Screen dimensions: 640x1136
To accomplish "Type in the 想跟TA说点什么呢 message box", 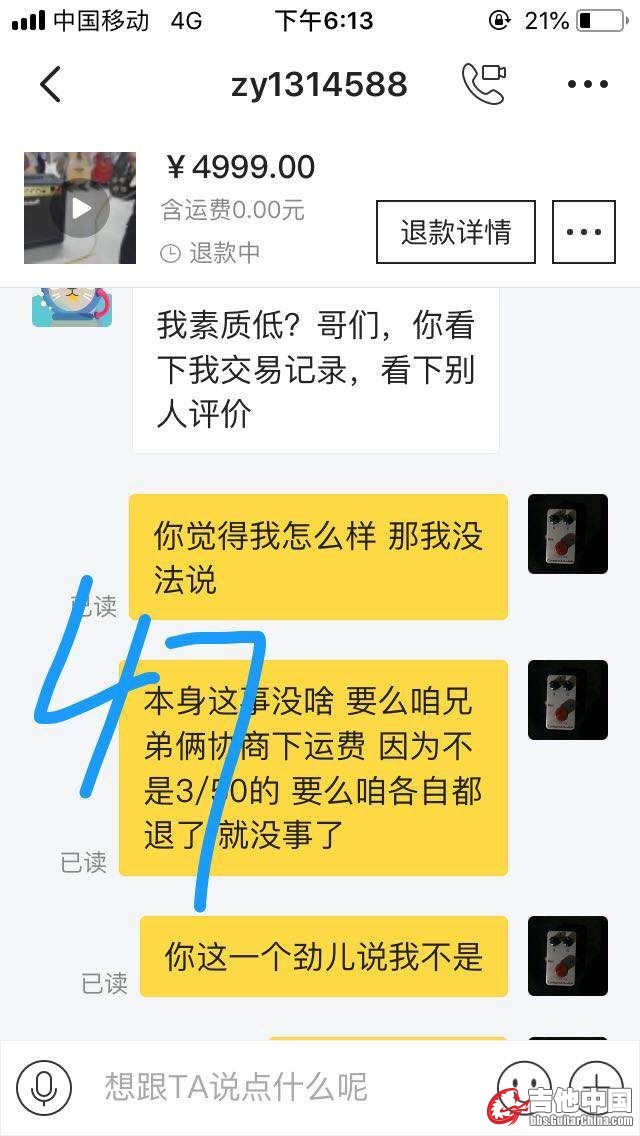I will pos(280,1087).
